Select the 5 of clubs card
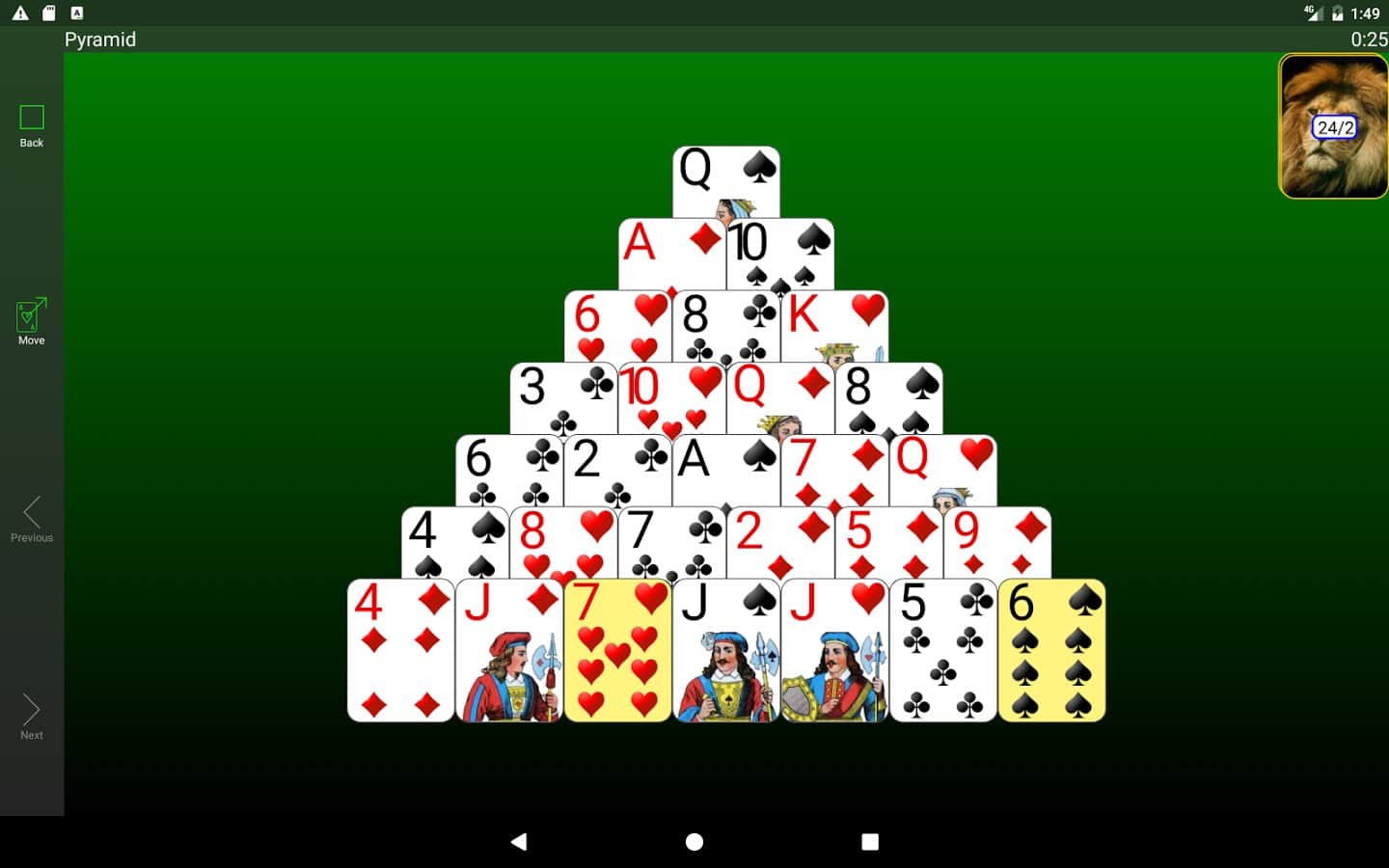 [x=943, y=651]
